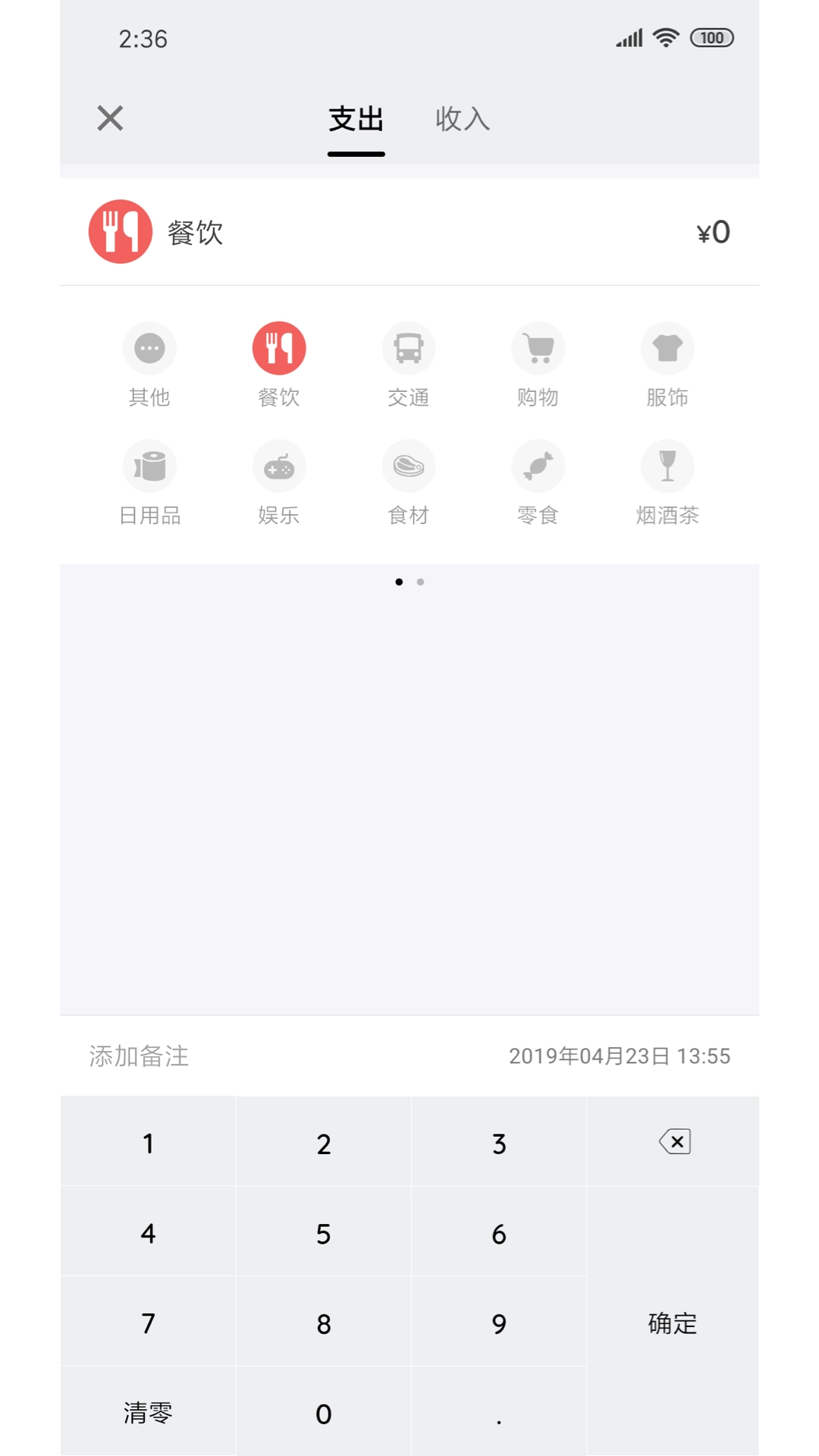Close the expense entry screen
The image size is (819, 1456).
click(109, 118)
